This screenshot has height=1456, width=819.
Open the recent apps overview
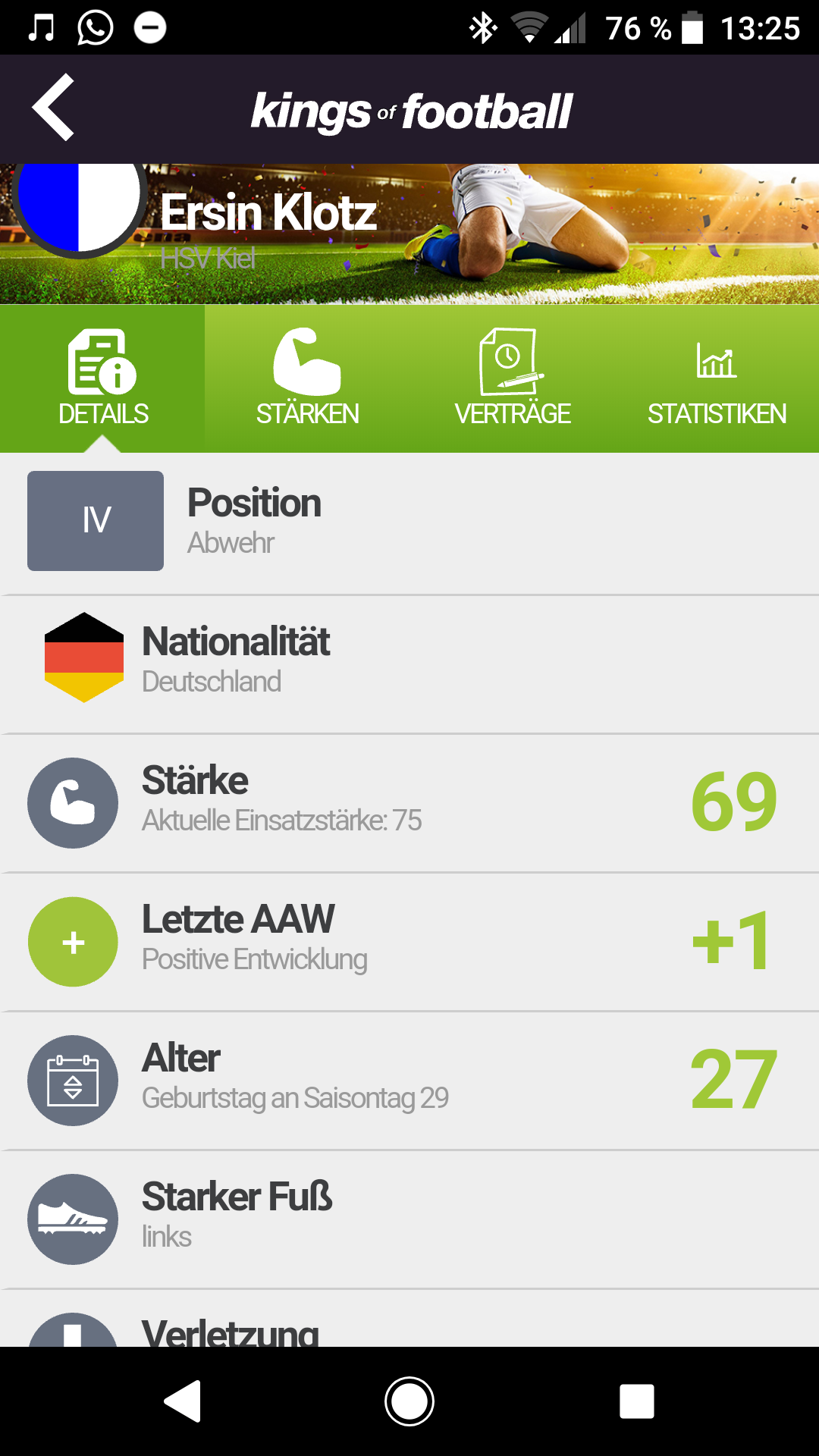tap(637, 1401)
